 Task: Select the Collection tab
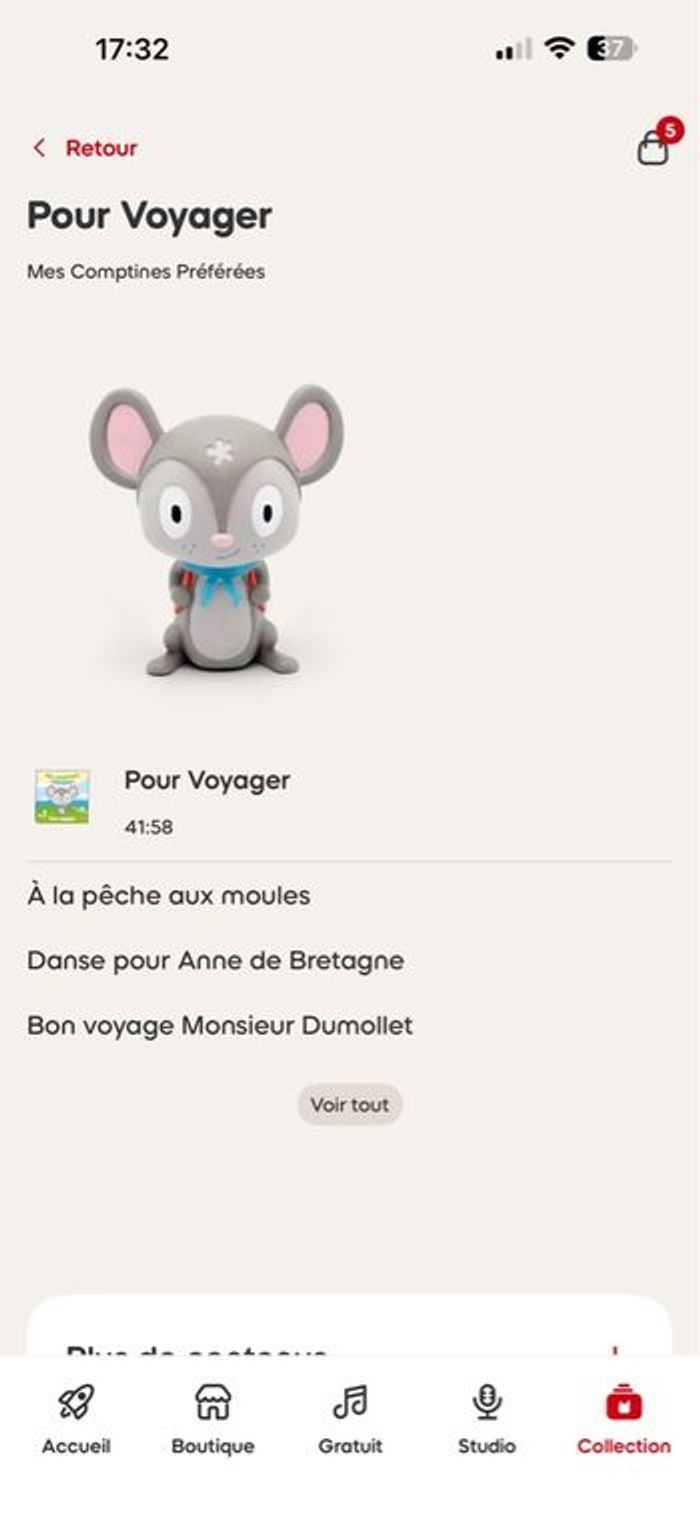click(x=623, y=1419)
